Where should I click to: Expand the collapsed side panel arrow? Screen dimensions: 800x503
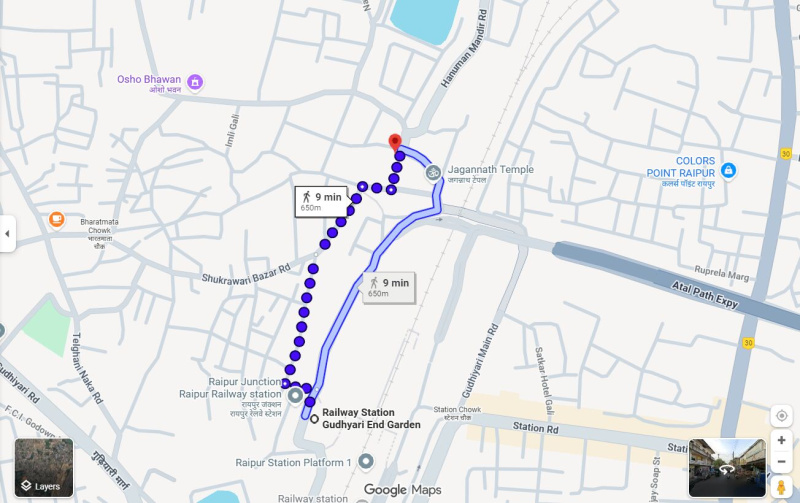click(7, 234)
